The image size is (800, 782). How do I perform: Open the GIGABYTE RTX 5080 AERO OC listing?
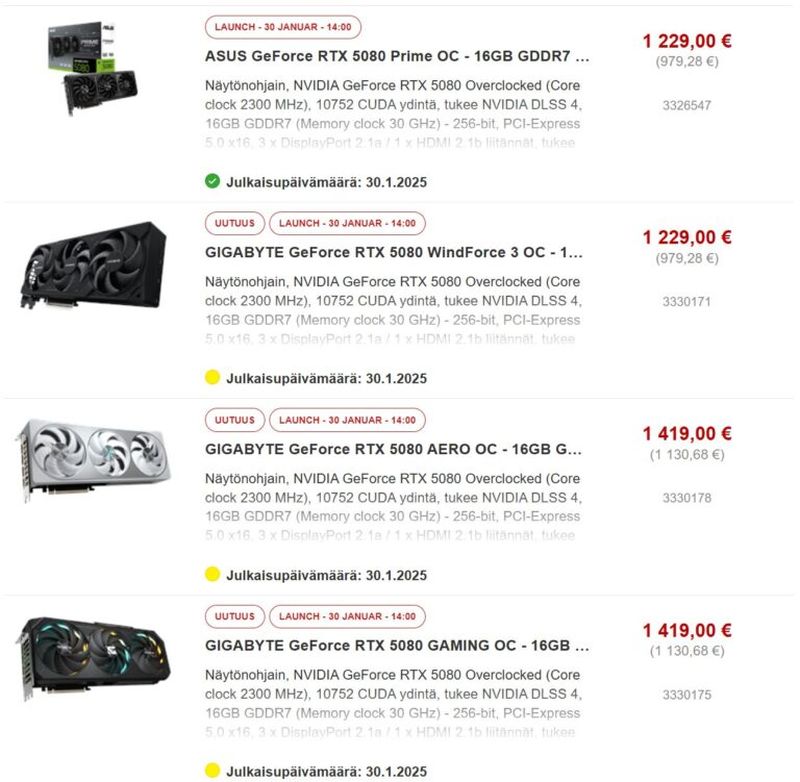[393, 449]
